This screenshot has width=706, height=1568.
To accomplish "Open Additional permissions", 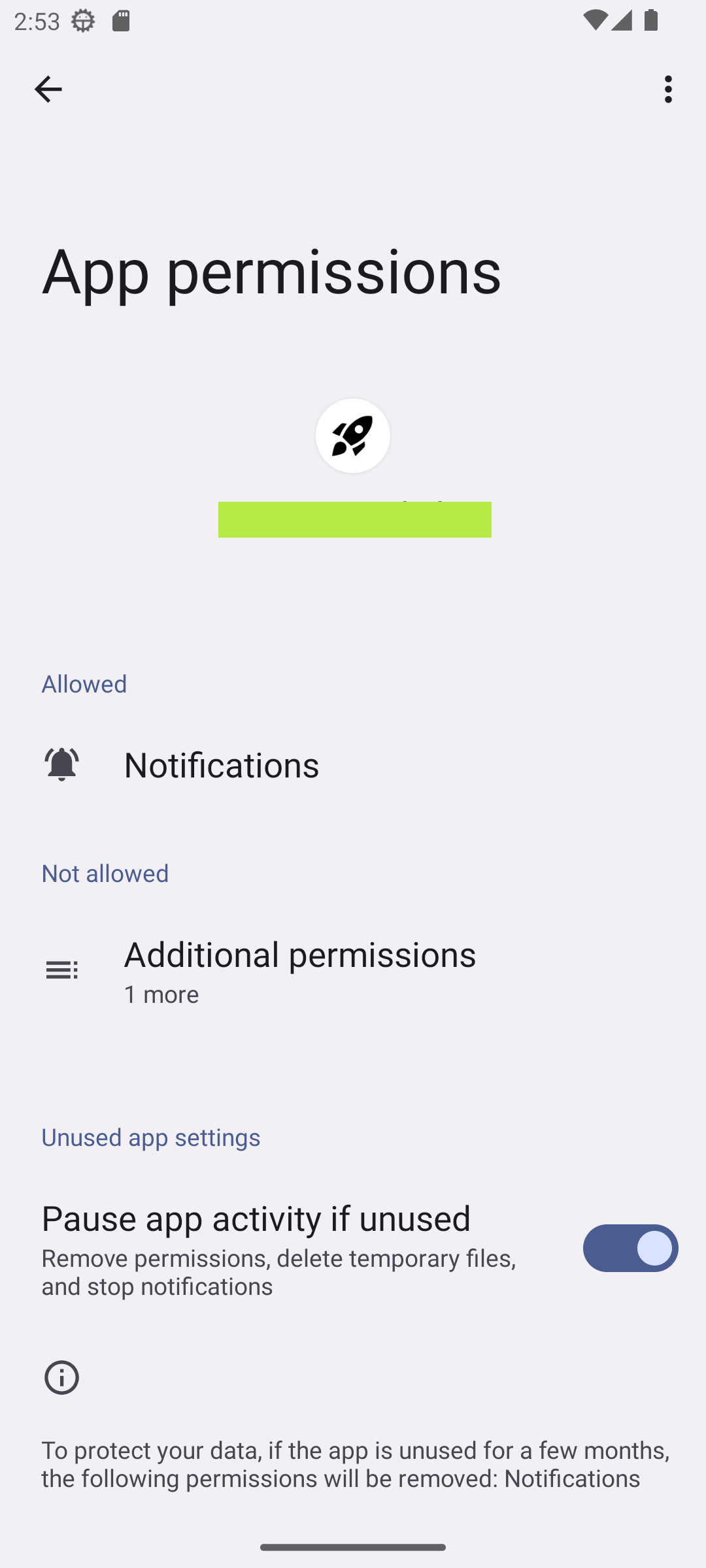I will (353, 971).
